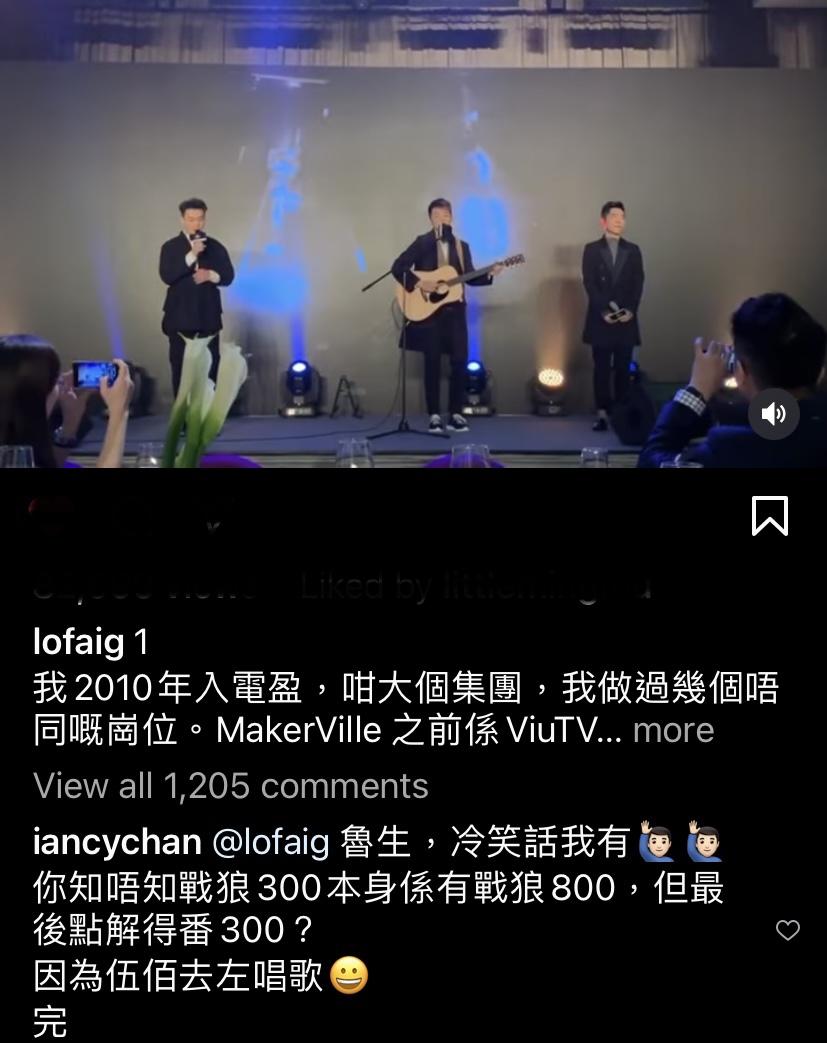
Task: Open iancychan's profile from the comment
Action: tap(117, 842)
